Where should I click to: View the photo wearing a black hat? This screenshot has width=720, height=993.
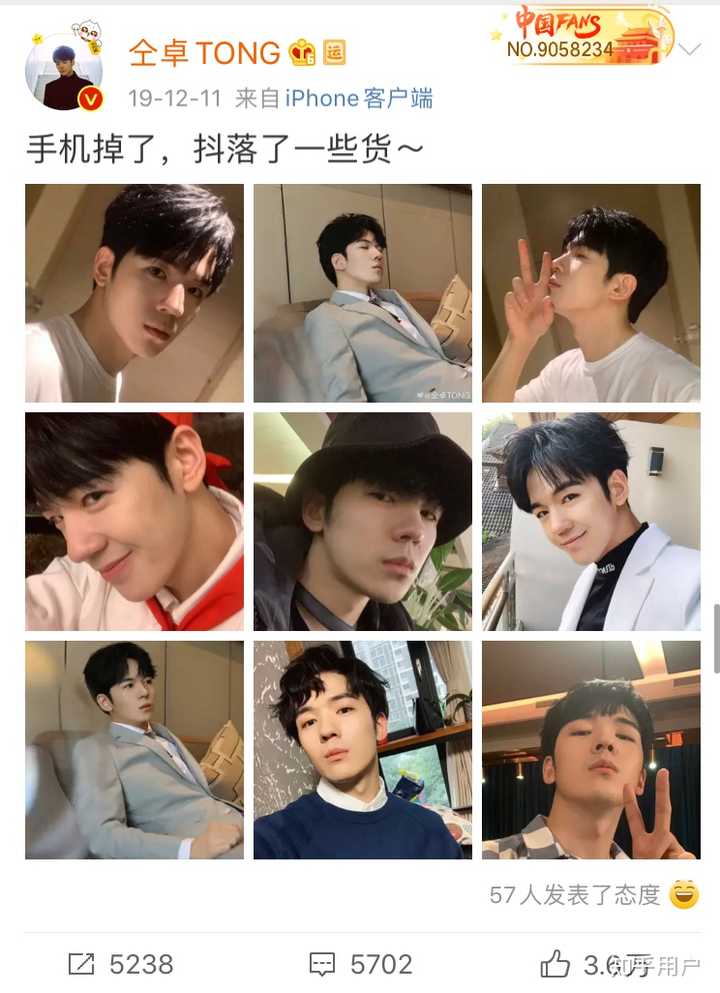click(362, 521)
